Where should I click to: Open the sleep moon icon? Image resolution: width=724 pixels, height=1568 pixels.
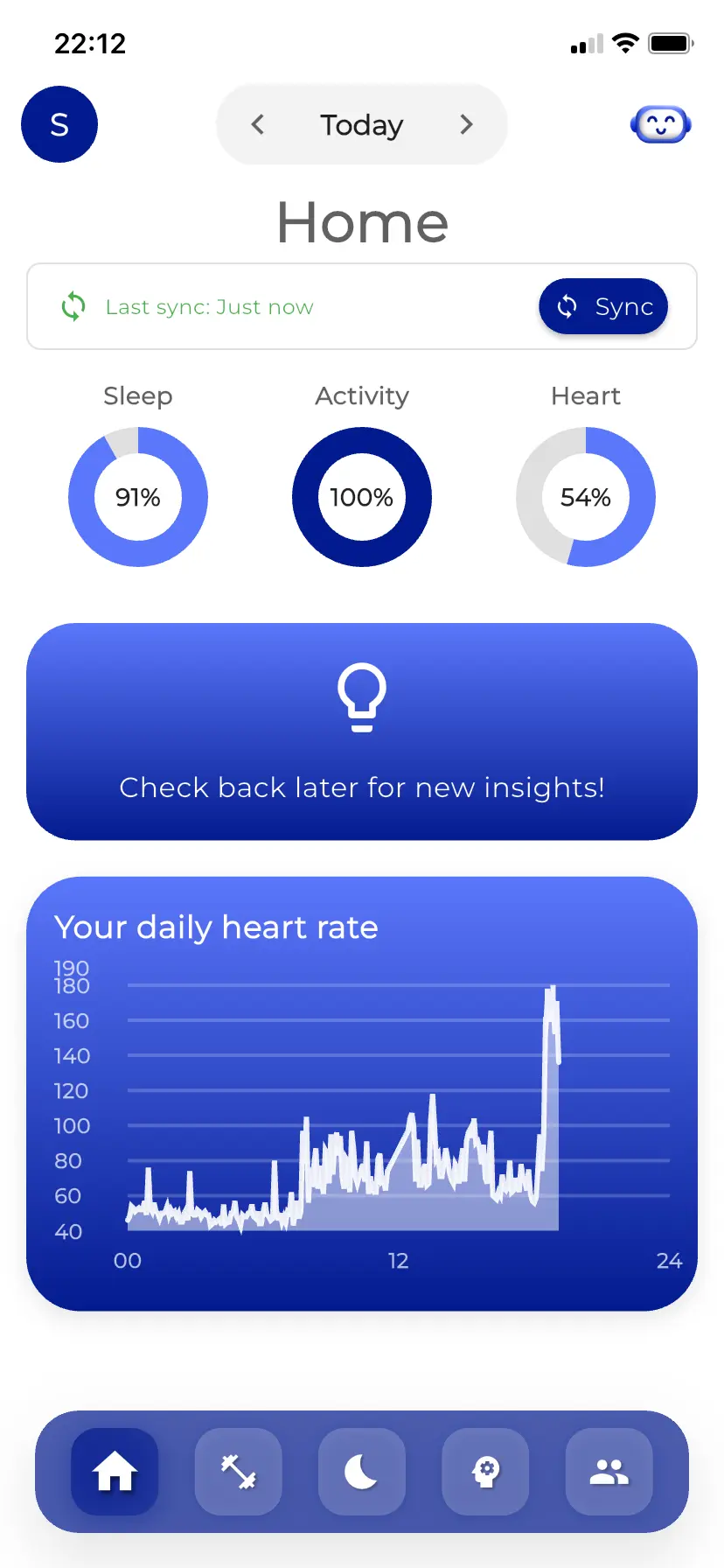click(361, 1472)
